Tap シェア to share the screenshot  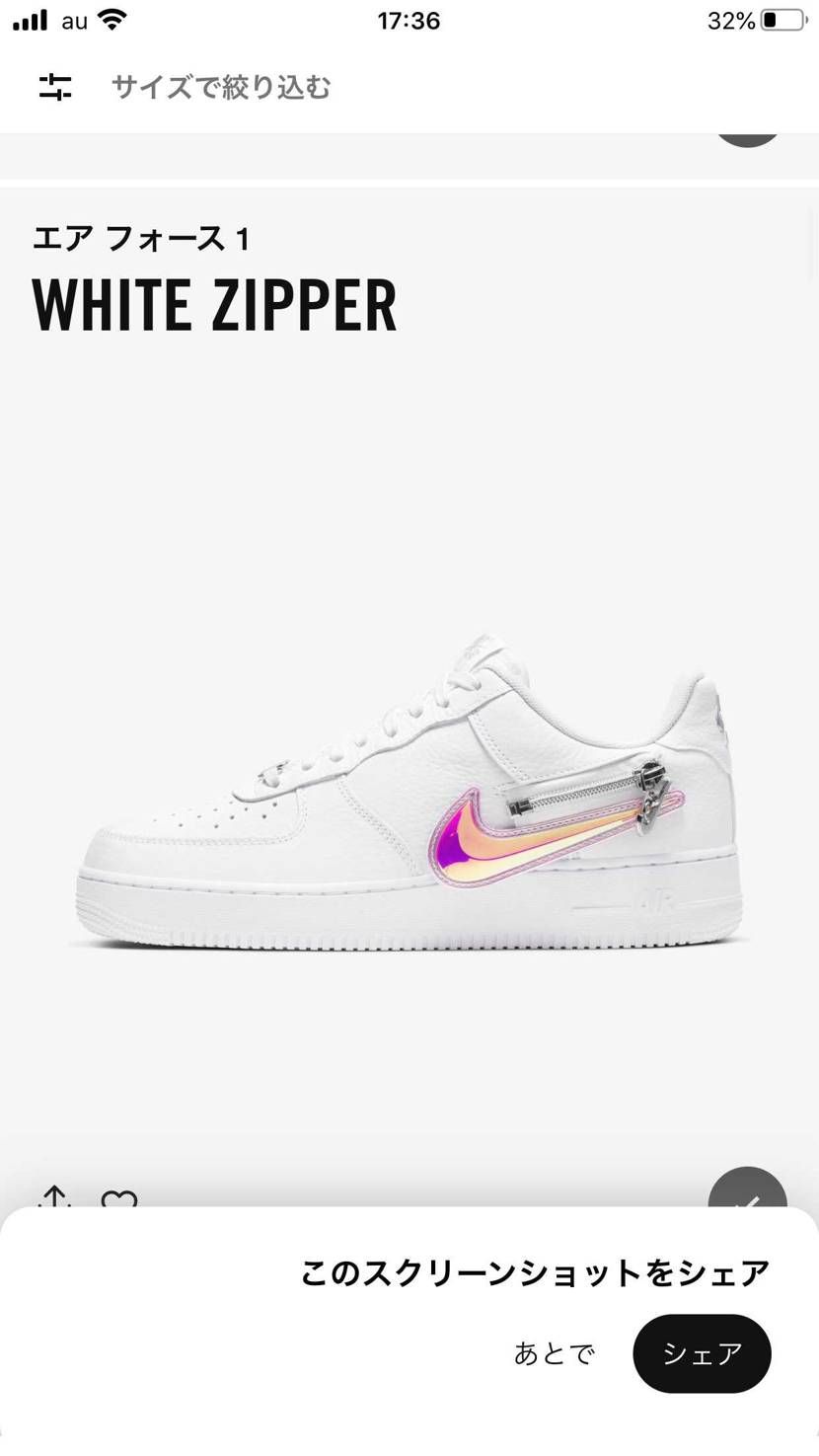point(702,1353)
